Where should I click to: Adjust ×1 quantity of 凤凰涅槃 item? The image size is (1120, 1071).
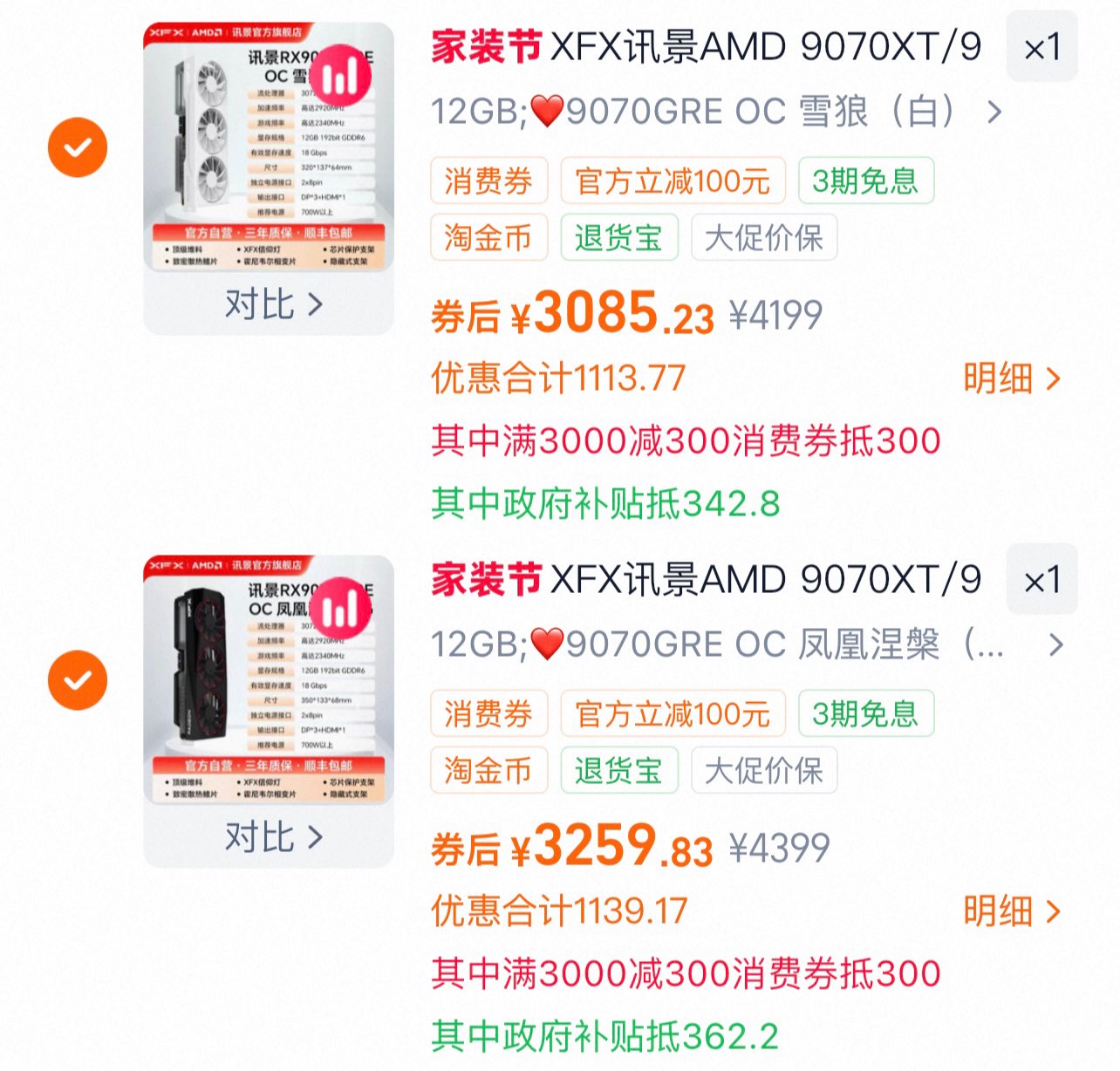tap(1041, 580)
